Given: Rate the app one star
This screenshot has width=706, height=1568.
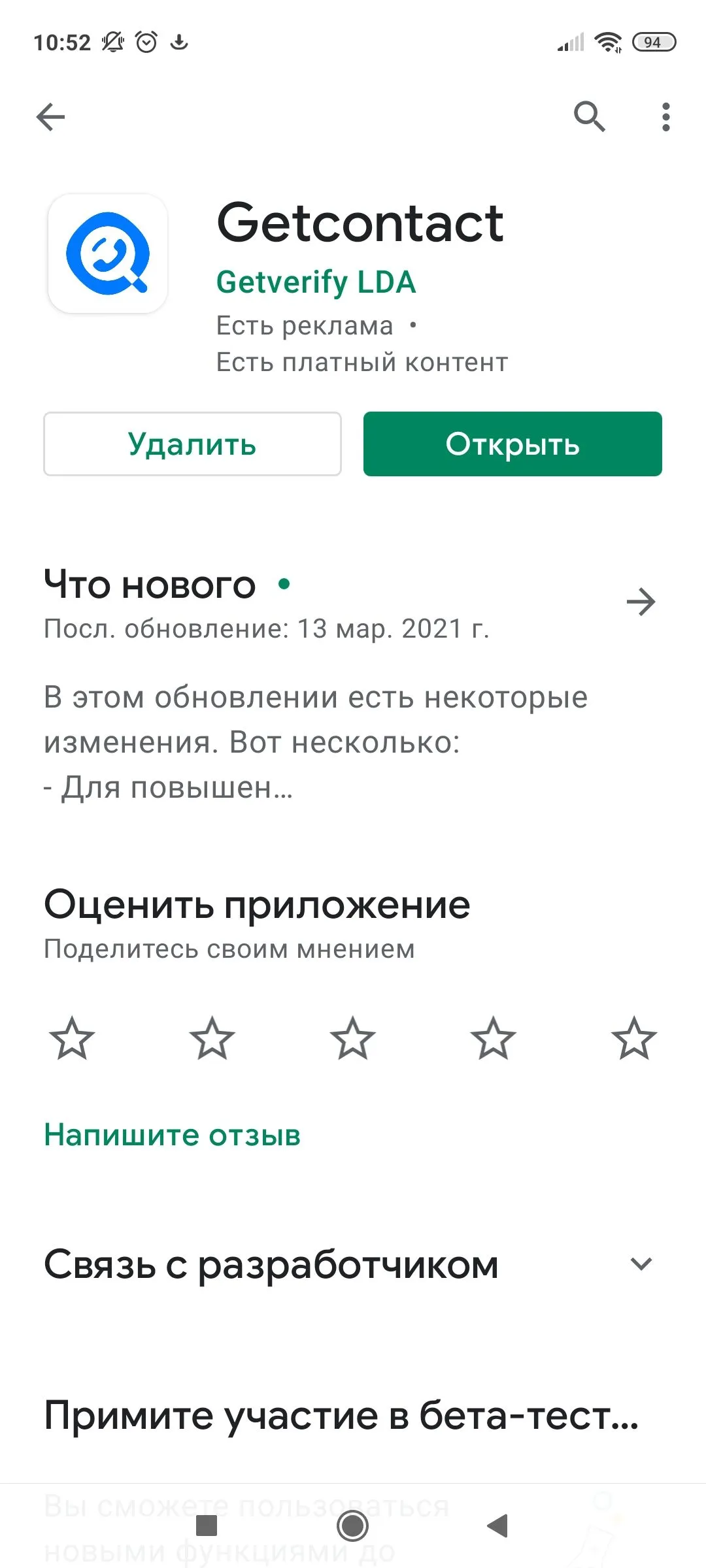Looking at the screenshot, I should (x=72, y=1038).
